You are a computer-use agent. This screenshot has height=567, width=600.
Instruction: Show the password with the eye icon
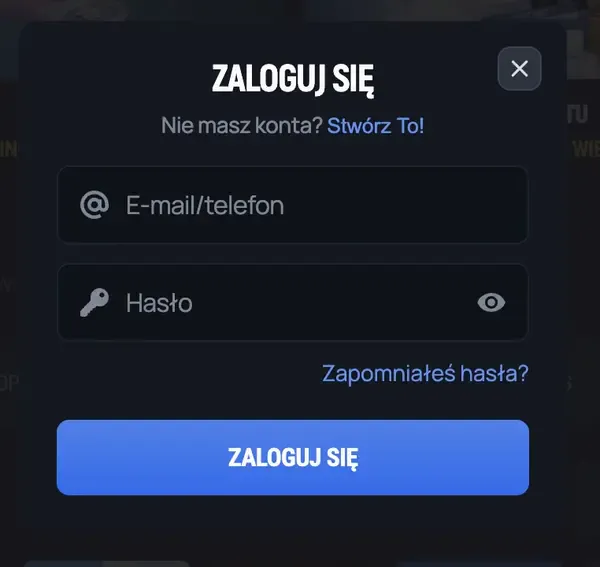coord(491,302)
